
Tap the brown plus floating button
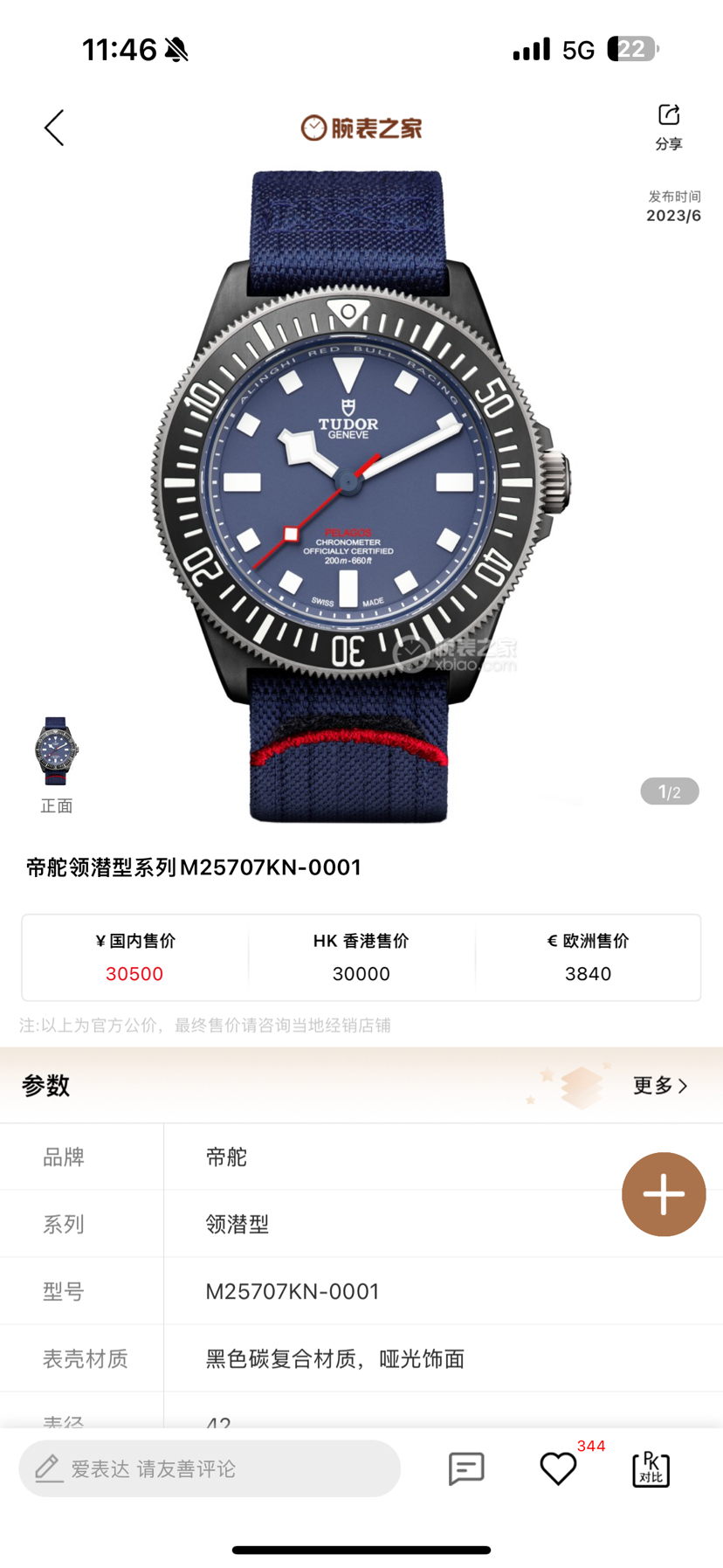(663, 1193)
